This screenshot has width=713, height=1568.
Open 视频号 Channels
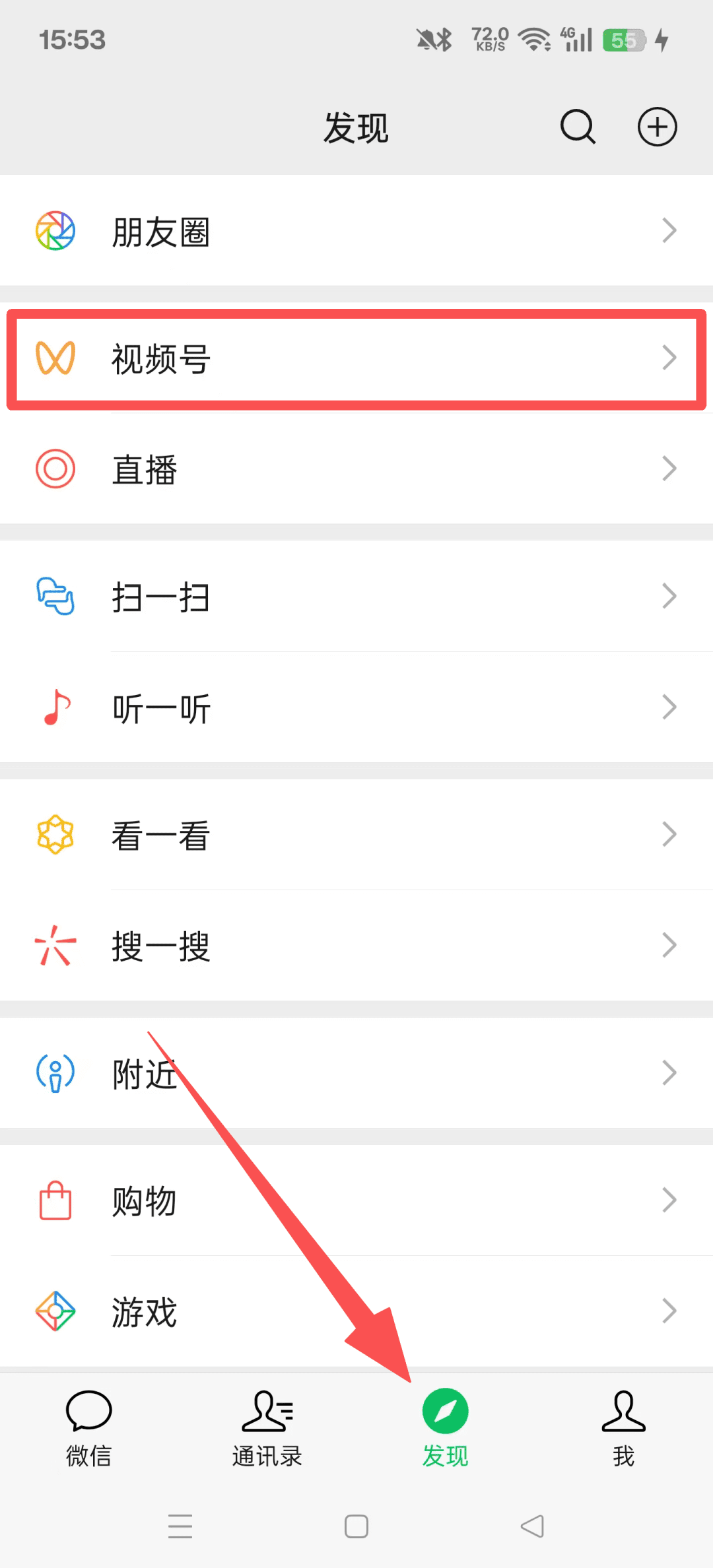pyautogui.click(x=356, y=358)
